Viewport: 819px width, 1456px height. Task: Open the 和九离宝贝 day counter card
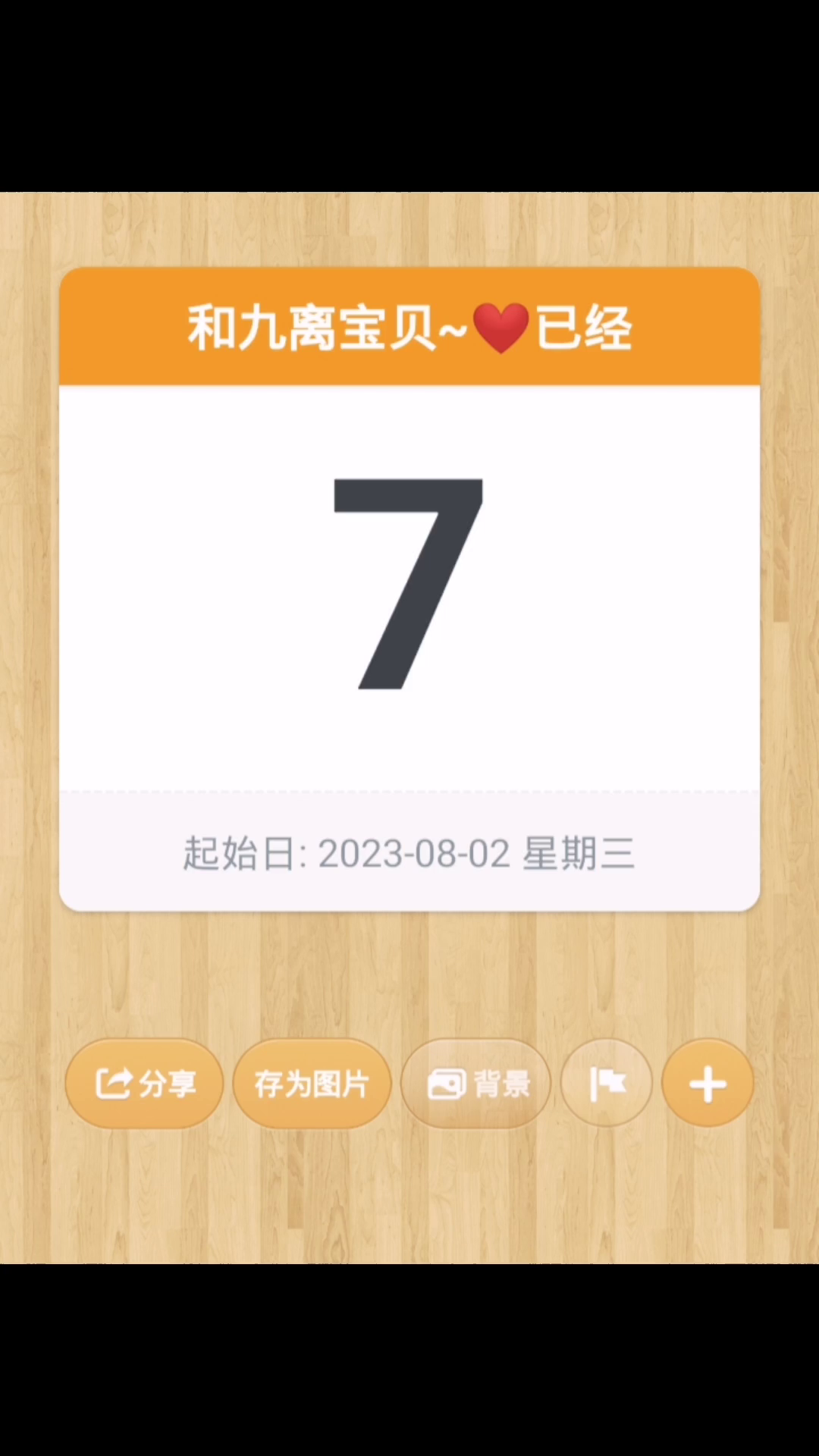point(409,588)
